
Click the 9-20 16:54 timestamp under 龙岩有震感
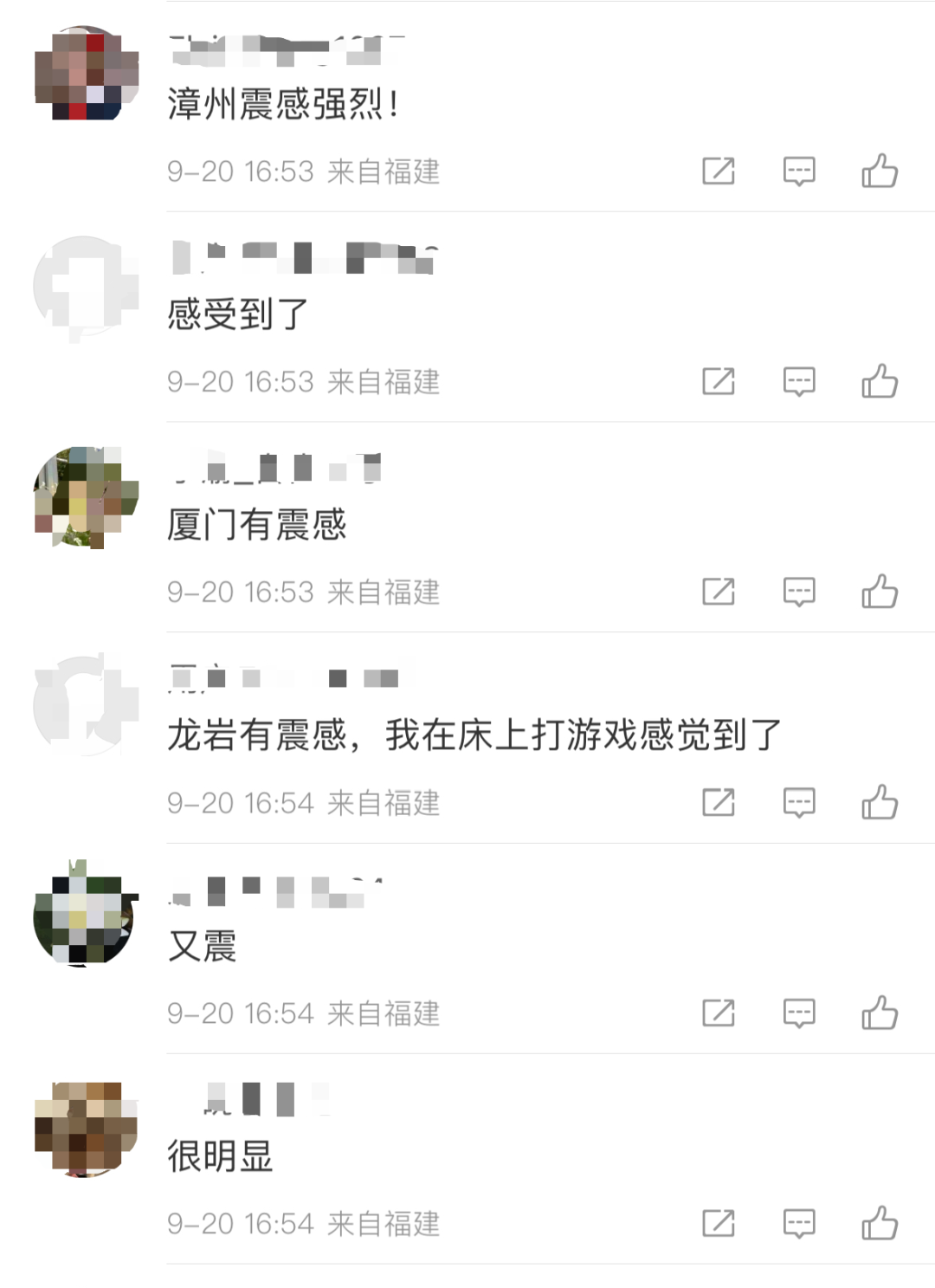click(x=242, y=804)
